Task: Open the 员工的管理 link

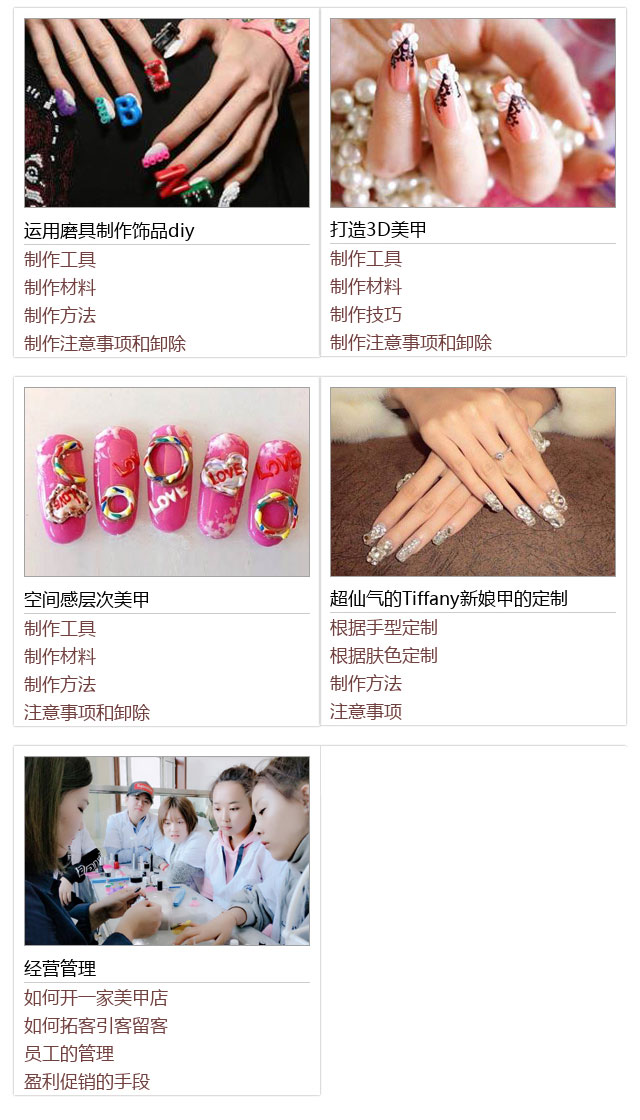Action: 69,1054
